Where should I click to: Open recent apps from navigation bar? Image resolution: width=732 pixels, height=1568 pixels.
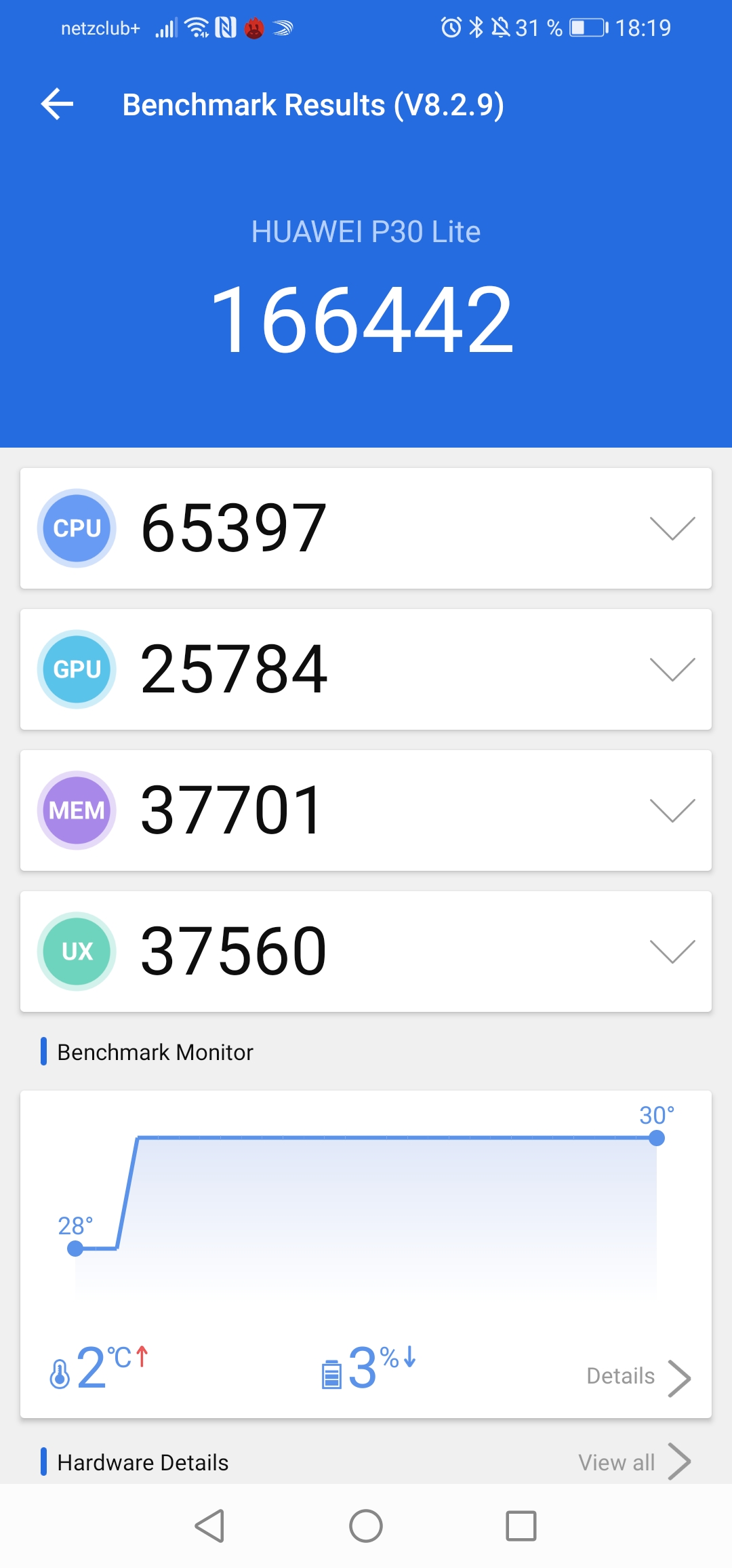pos(521,1526)
